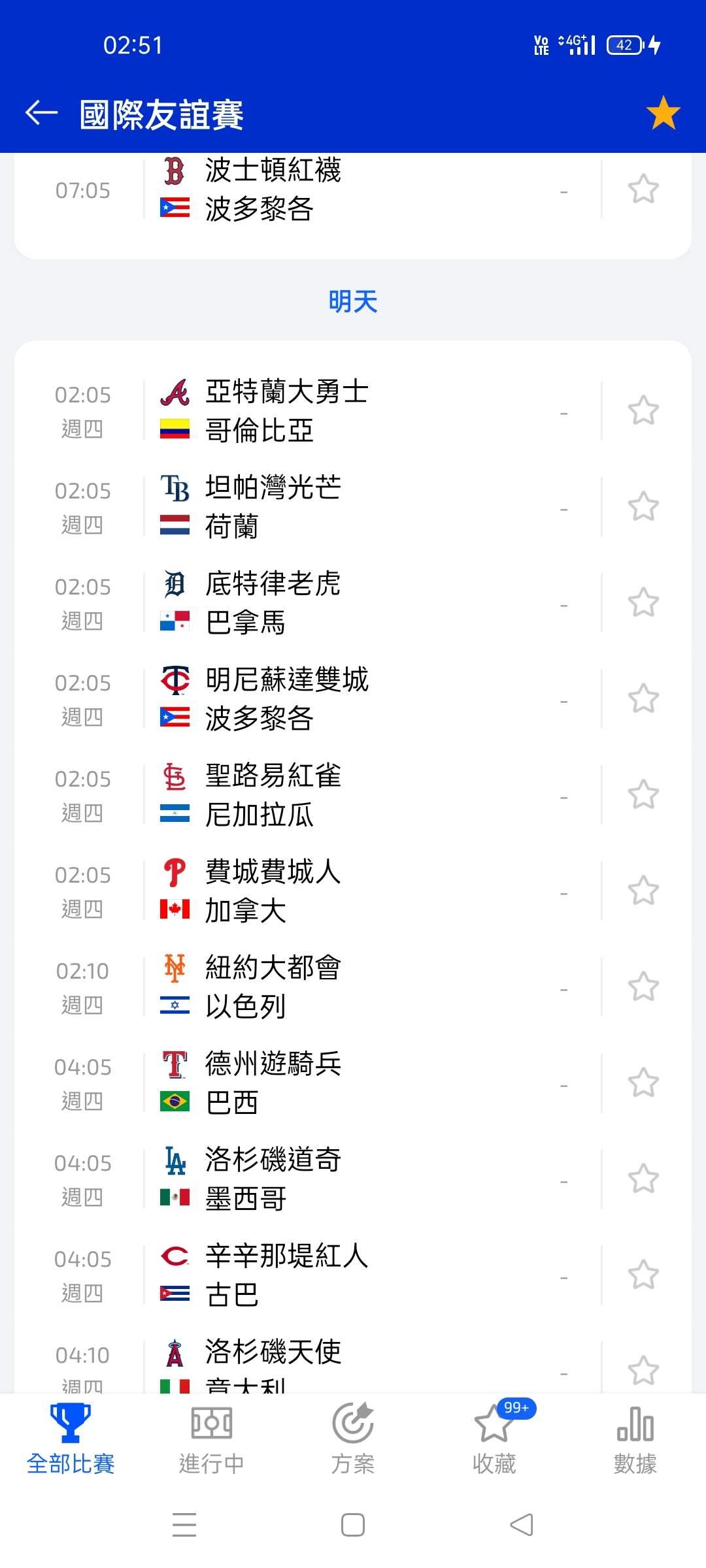This screenshot has width=706, height=1568.
Task: Open the 亞特蘭大勇士 vs 哥倫比亞 match
Action: (327, 411)
